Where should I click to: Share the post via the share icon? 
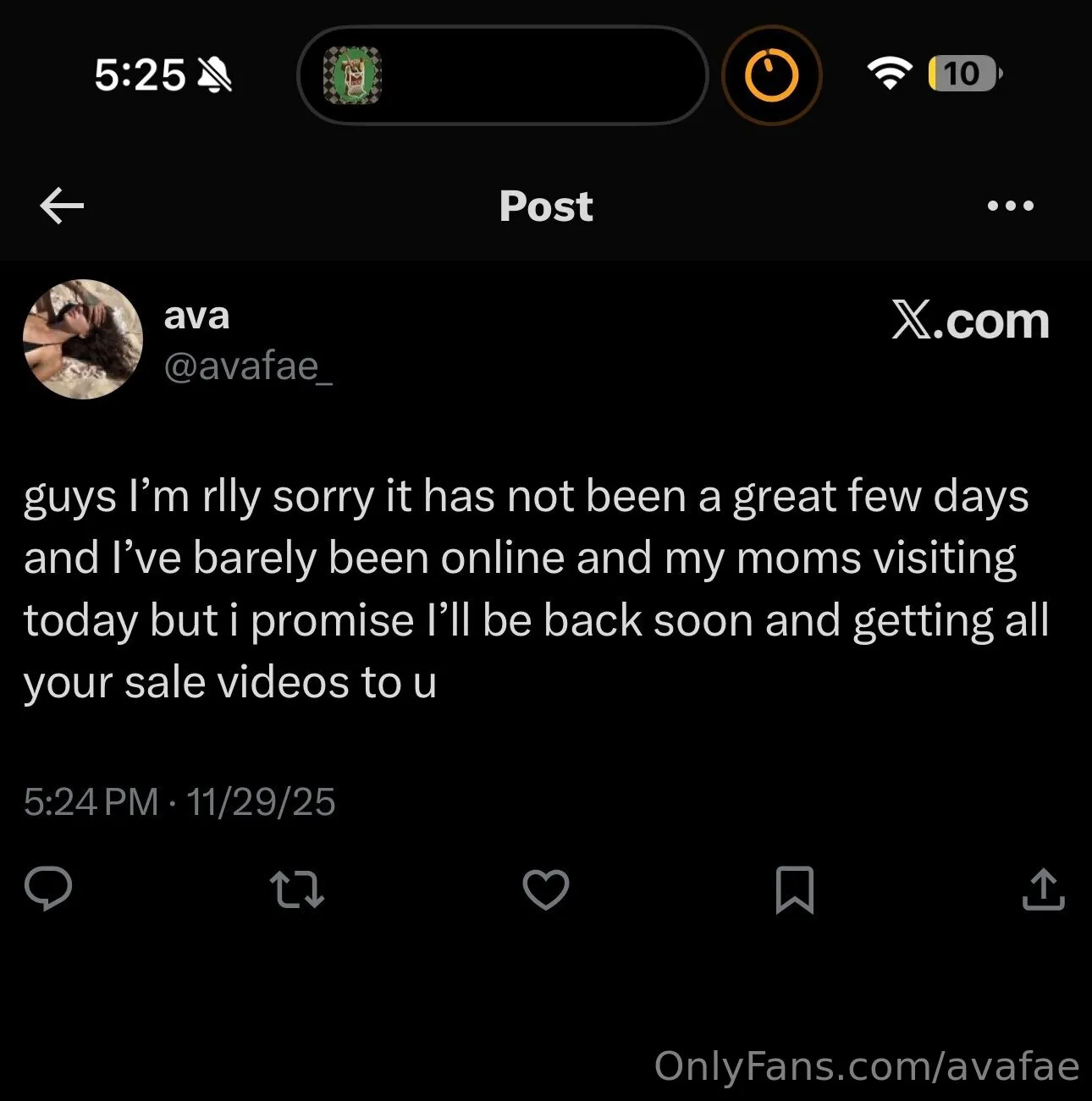point(1043,889)
